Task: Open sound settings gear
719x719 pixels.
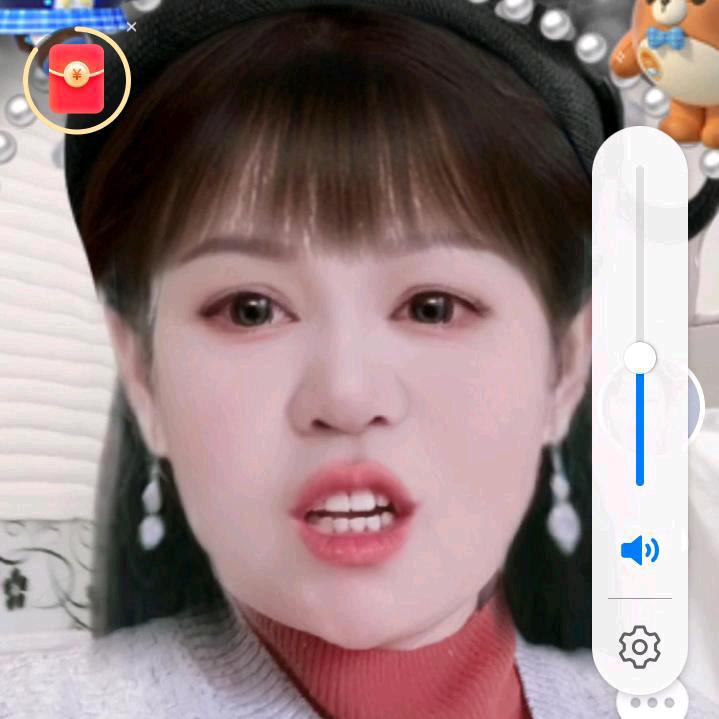Action: (x=640, y=647)
